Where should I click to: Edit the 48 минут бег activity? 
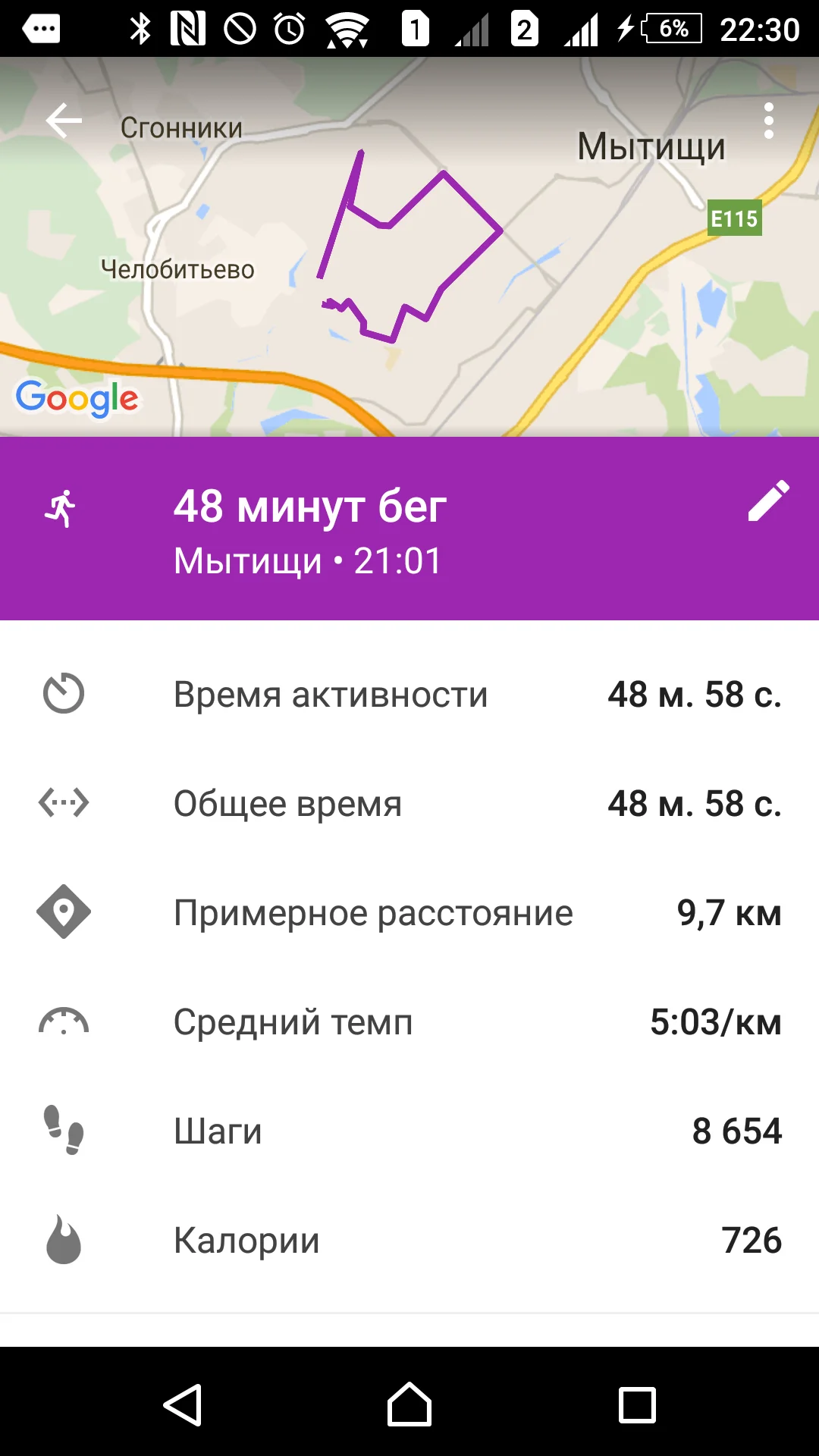768,500
